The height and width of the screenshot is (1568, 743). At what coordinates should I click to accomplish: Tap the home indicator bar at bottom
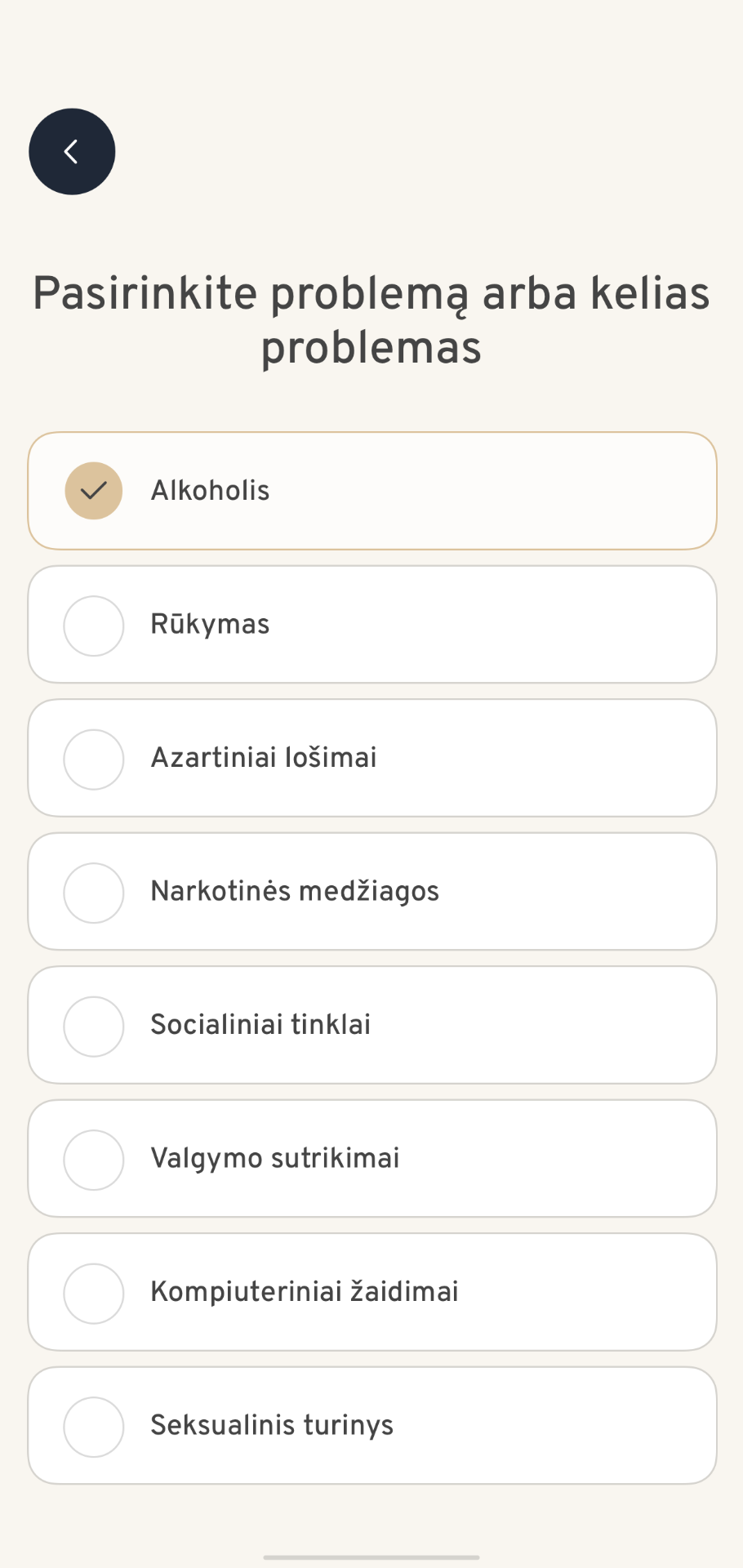371,1557
